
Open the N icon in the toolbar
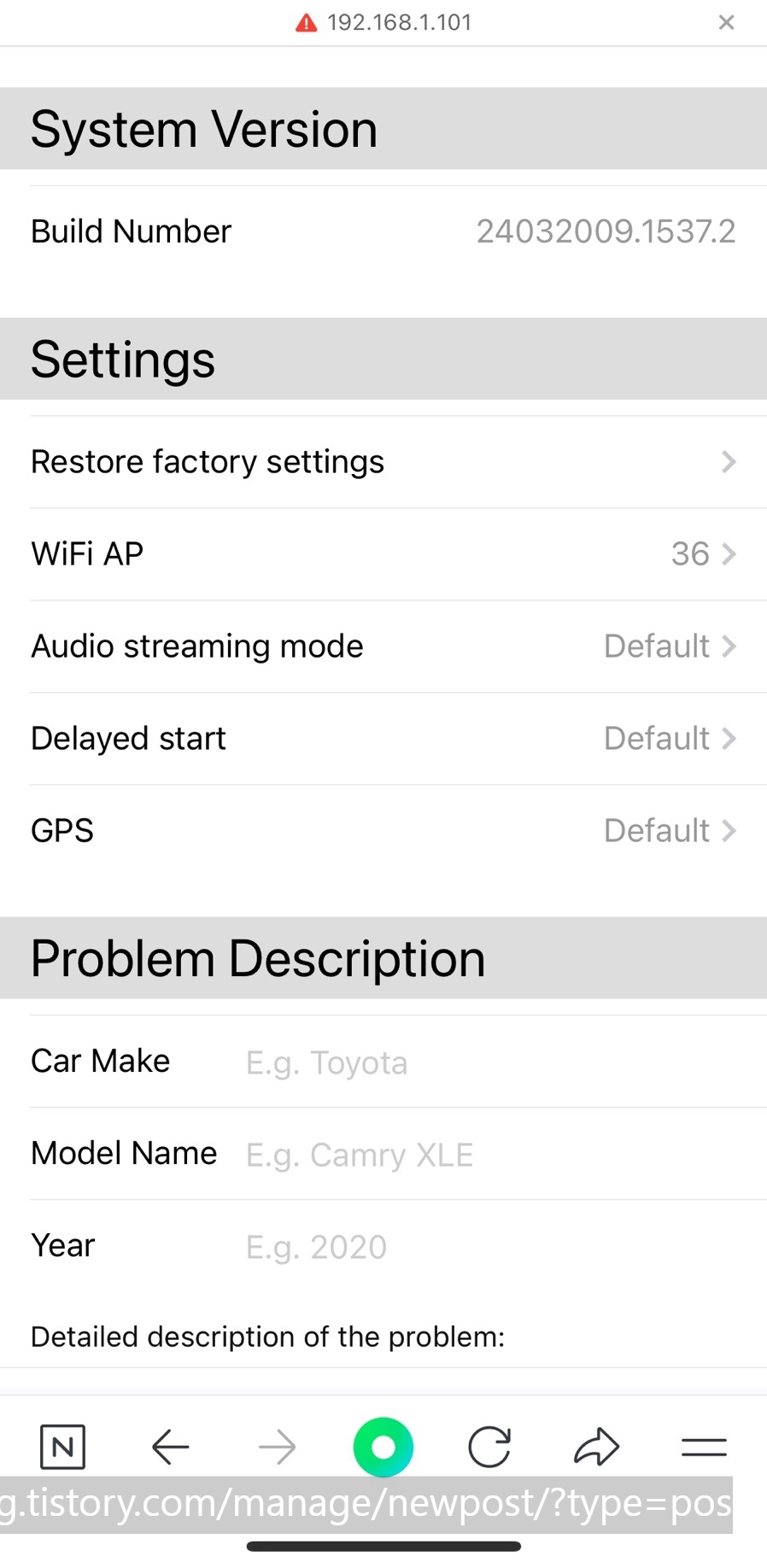62,1447
